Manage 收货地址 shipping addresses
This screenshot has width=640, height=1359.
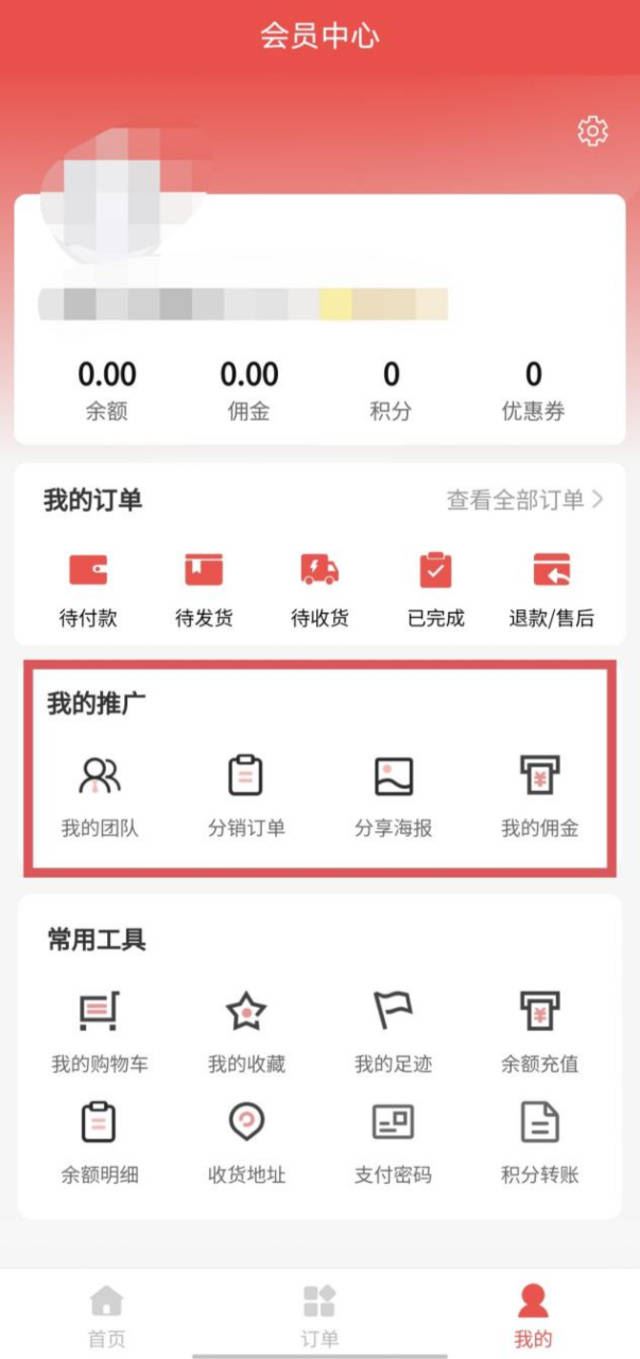click(246, 1141)
